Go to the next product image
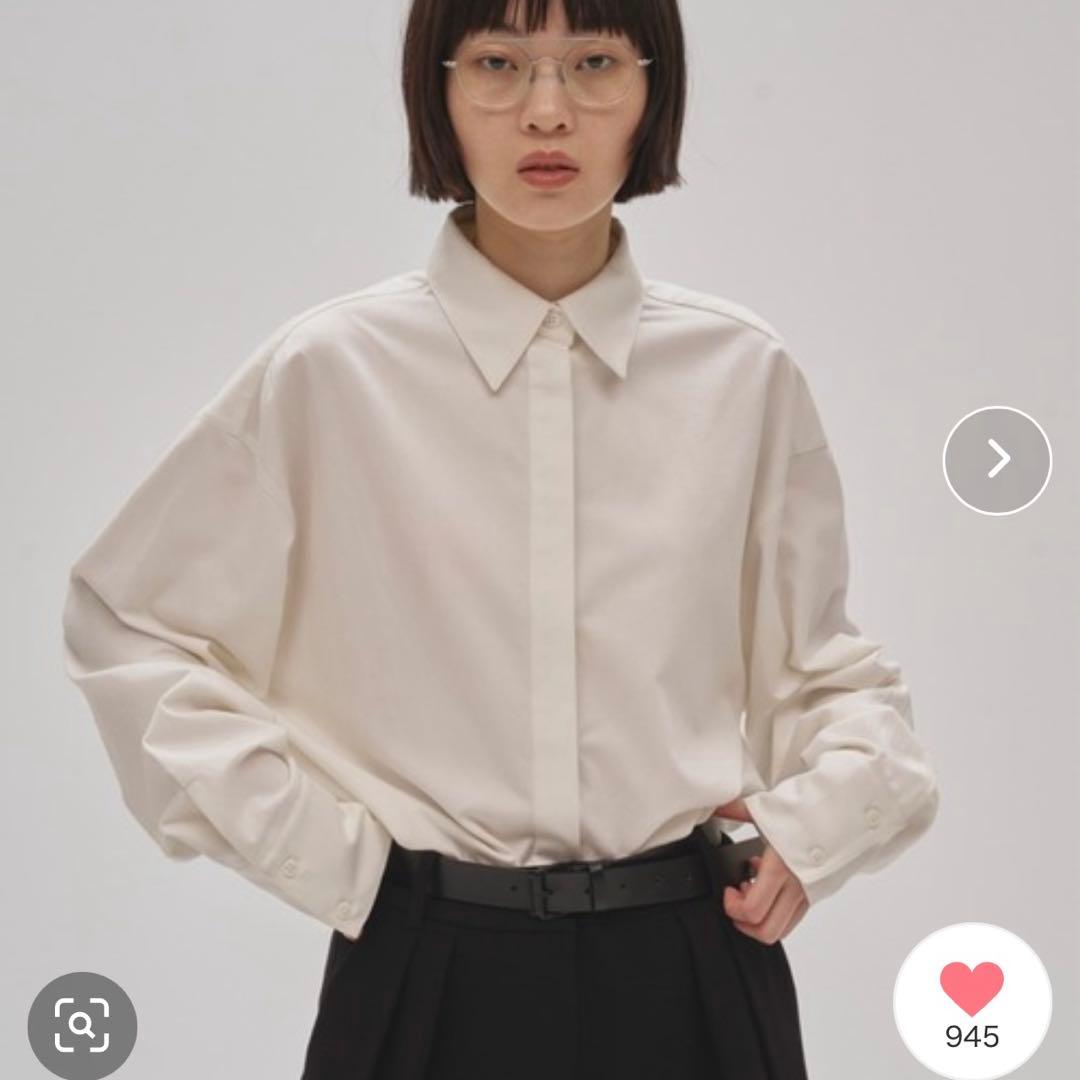 click(x=997, y=460)
